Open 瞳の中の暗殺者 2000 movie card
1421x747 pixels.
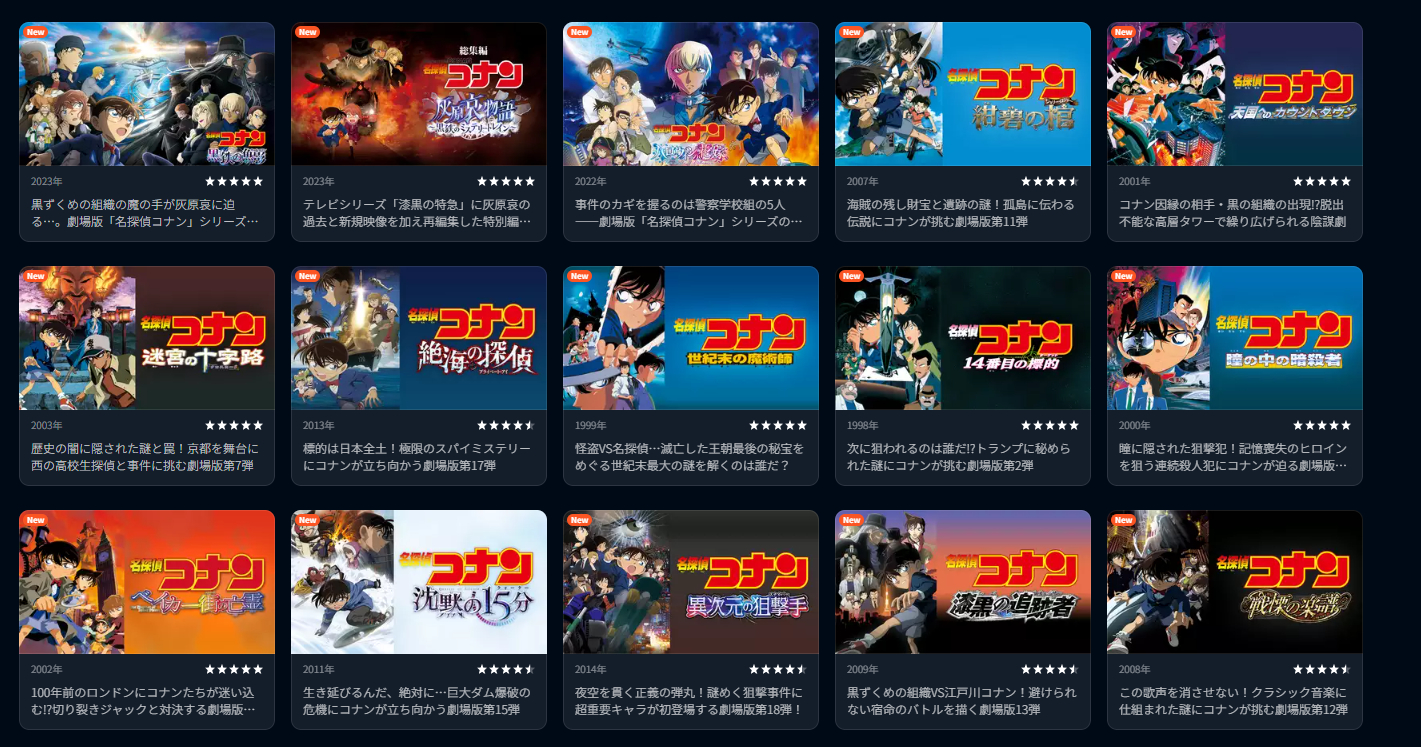(x=1235, y=338)
